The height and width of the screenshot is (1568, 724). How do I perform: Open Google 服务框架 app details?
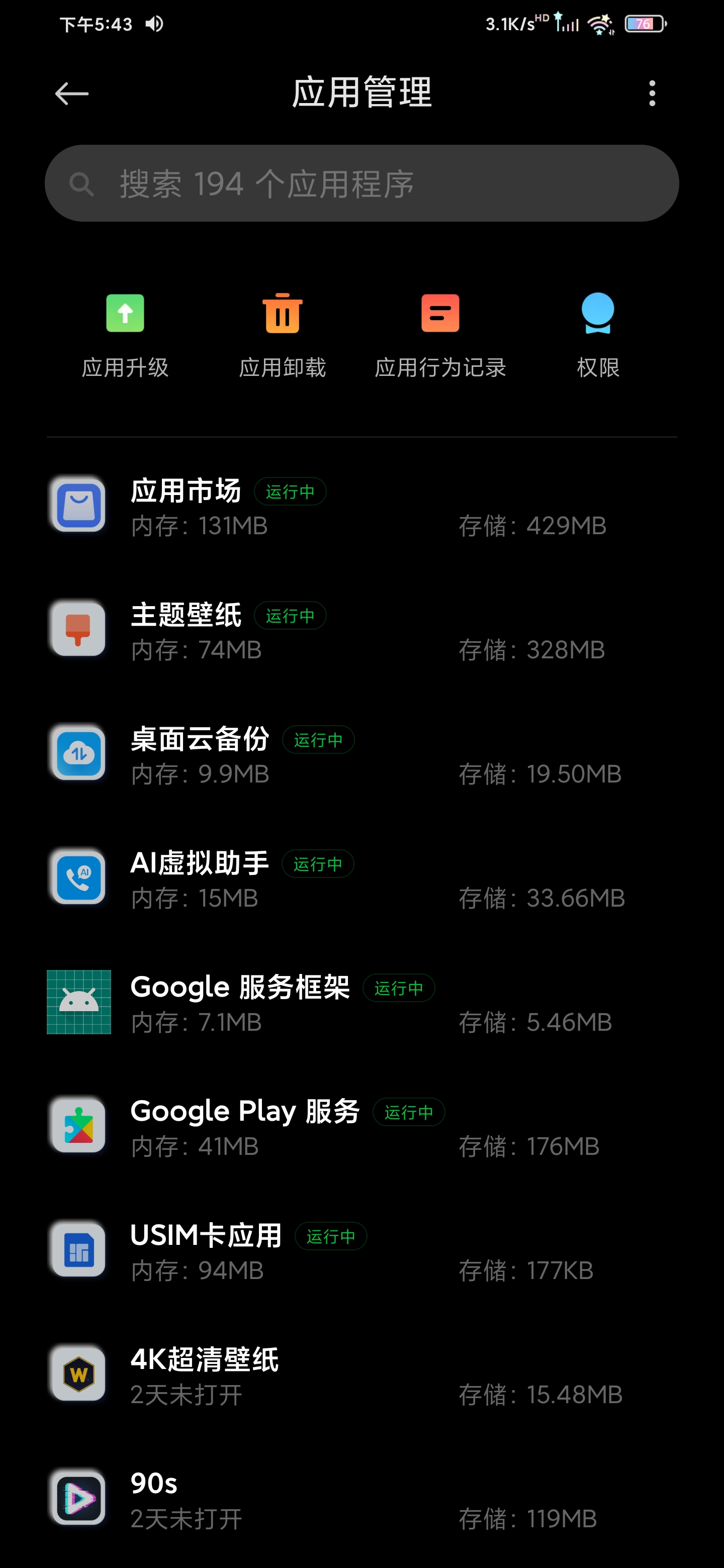tap(361, 1003)
